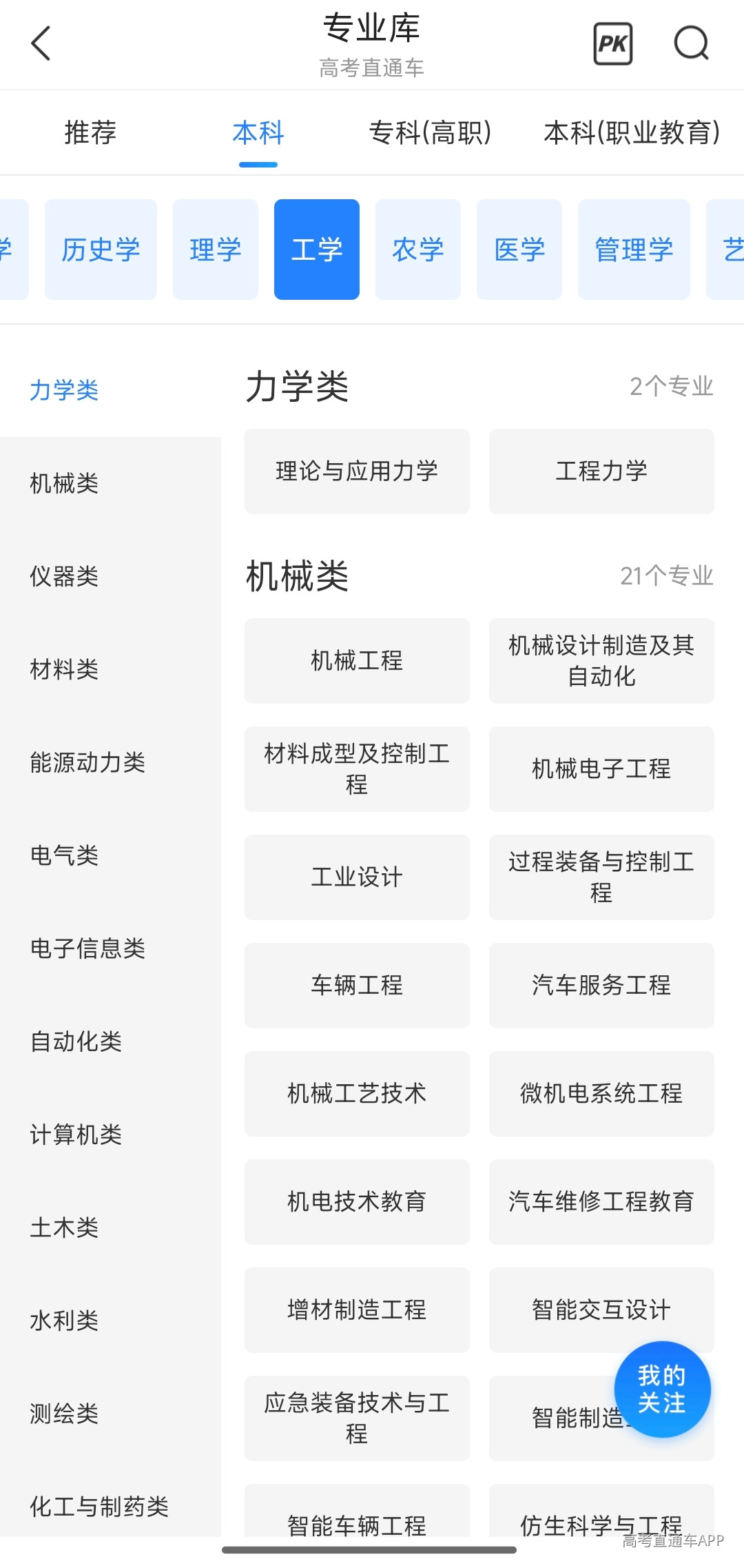Viewport: 744px width, 1568px height.
Task: Open the 我的关注 floating button
Action: [662, 1389]
